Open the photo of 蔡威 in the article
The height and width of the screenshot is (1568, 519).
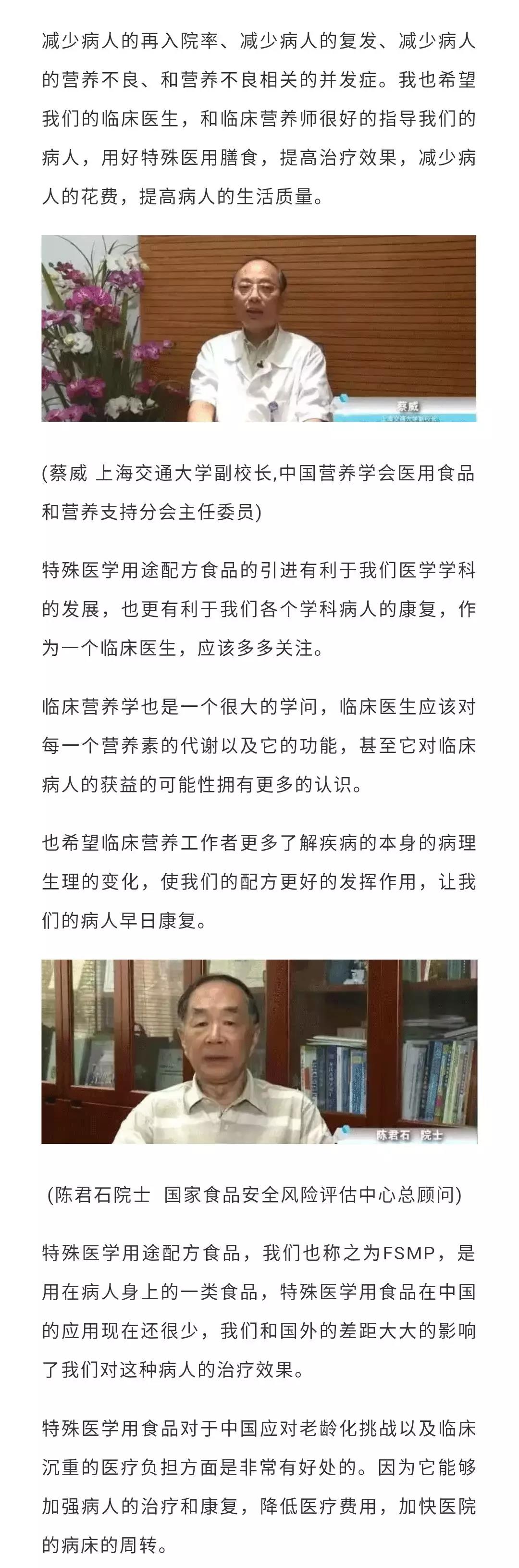point(259,329)
